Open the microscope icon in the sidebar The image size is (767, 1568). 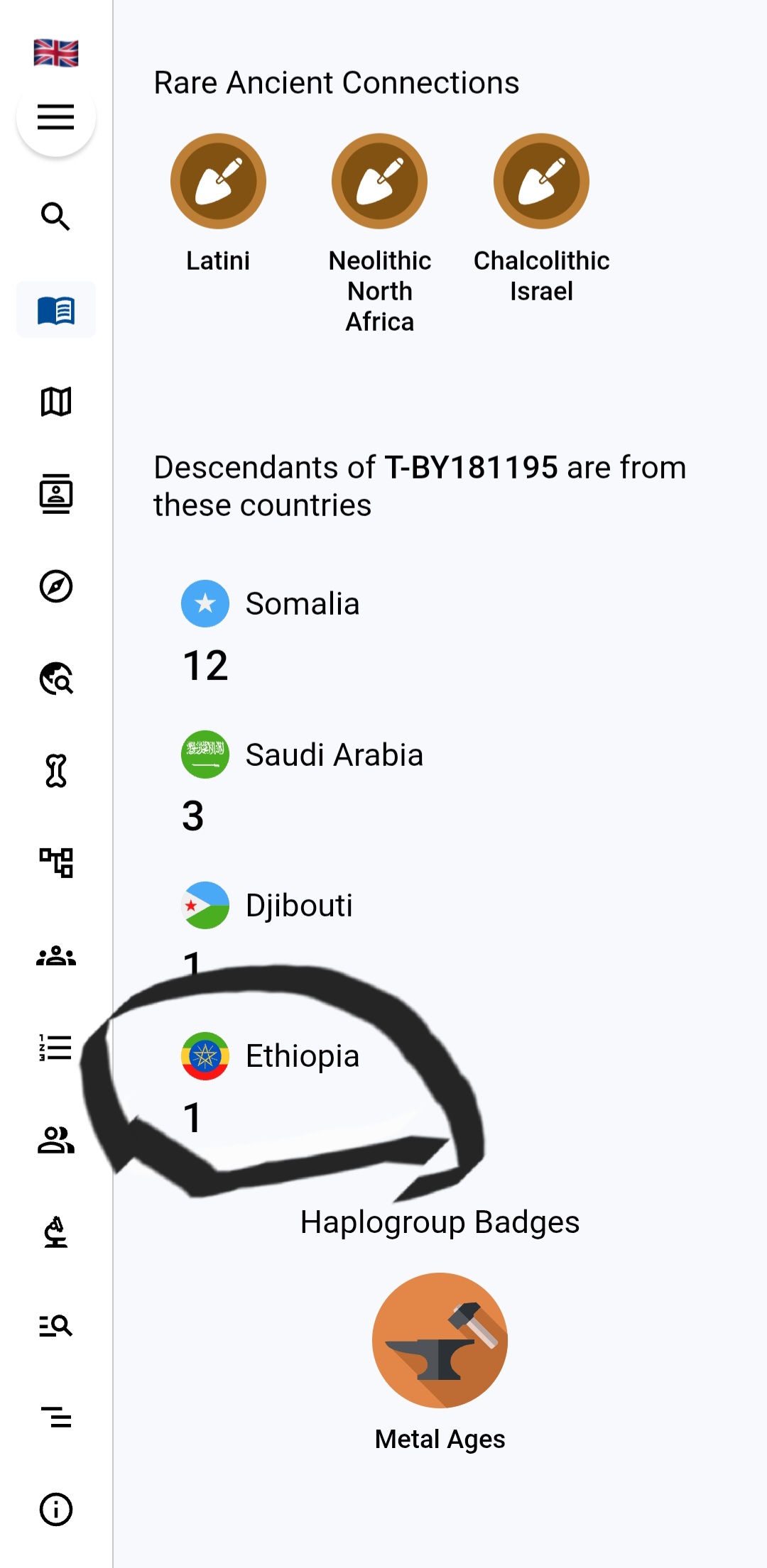click(x=55, y=1232)
